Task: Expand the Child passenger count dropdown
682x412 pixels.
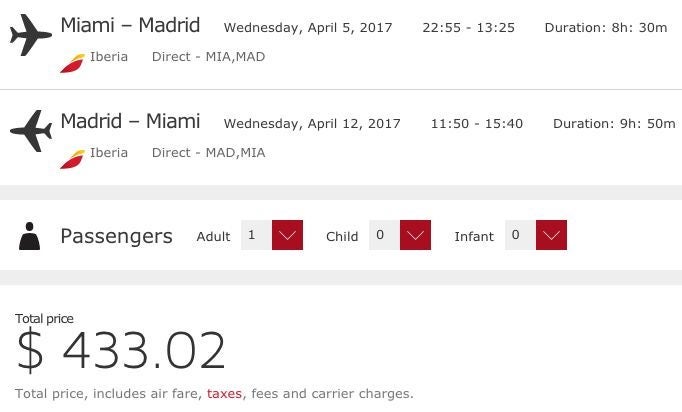Action: tap(415, 236)
